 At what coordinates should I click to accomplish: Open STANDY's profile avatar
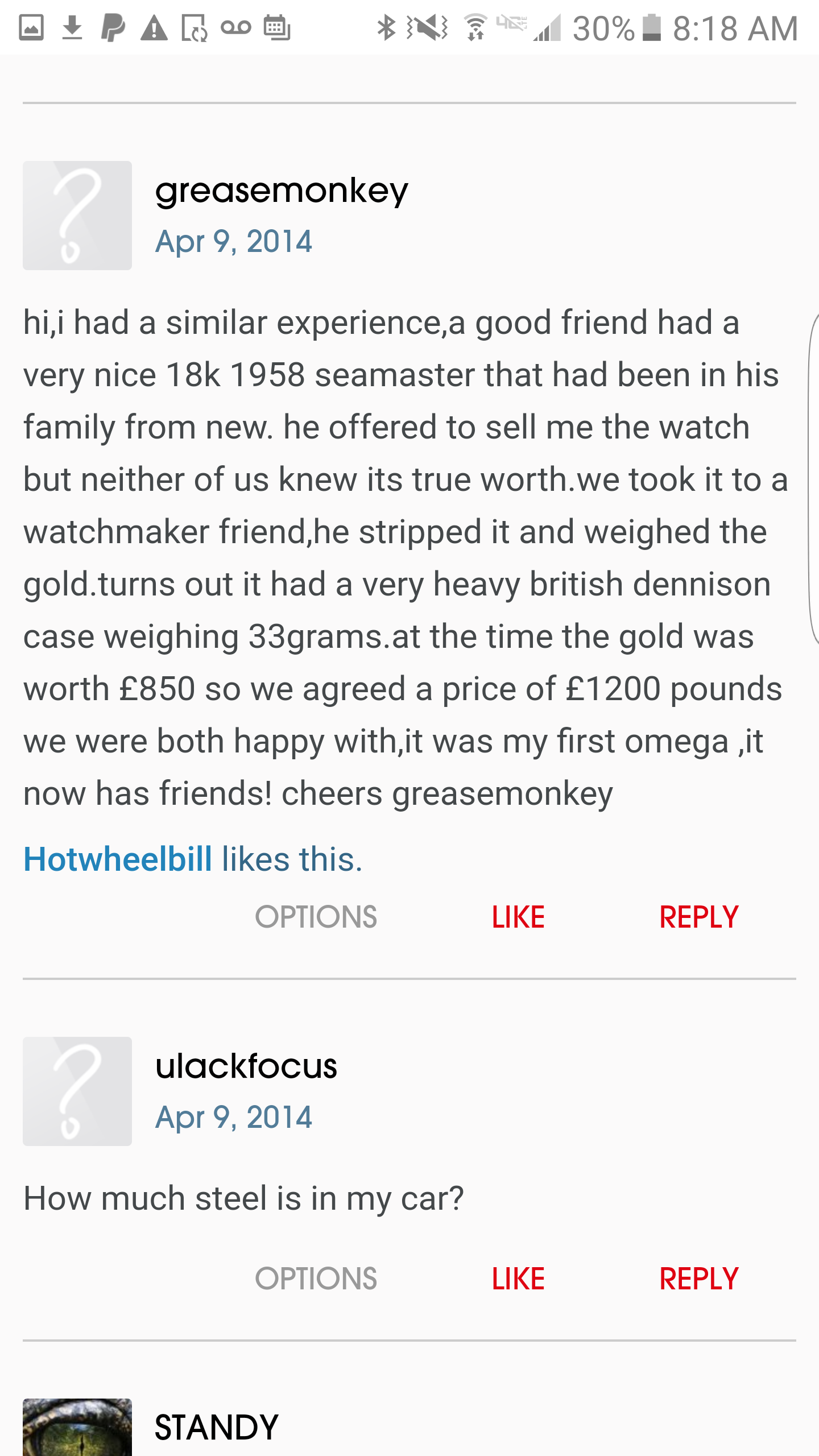point(77,1428)
